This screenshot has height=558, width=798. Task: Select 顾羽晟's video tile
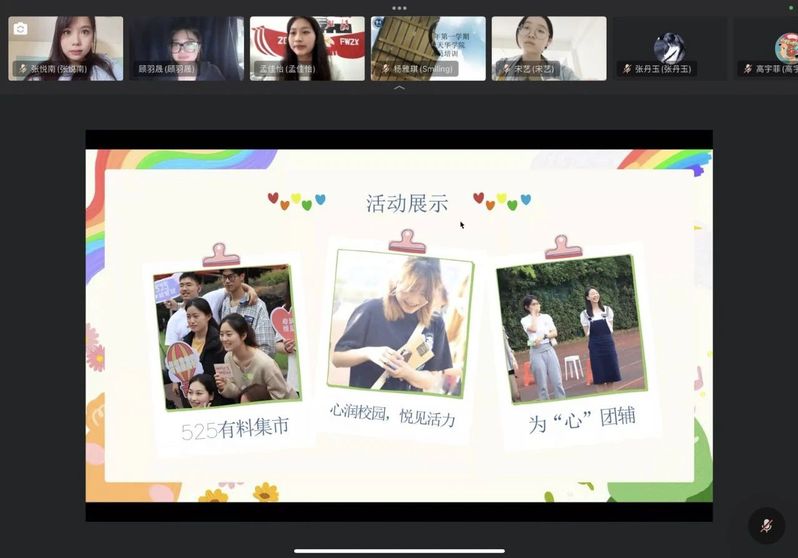point(186,47)
